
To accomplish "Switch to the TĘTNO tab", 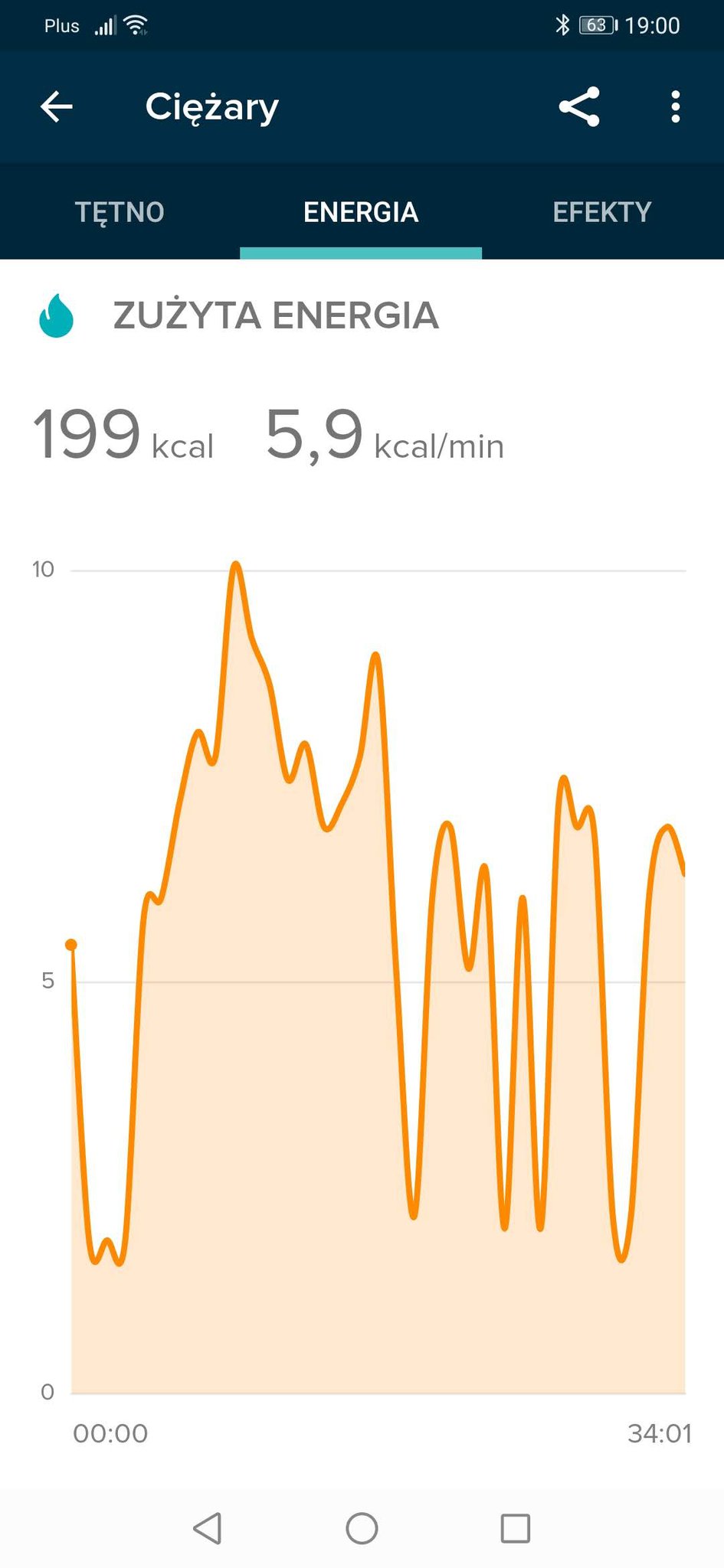I will [x=120, y=212].
